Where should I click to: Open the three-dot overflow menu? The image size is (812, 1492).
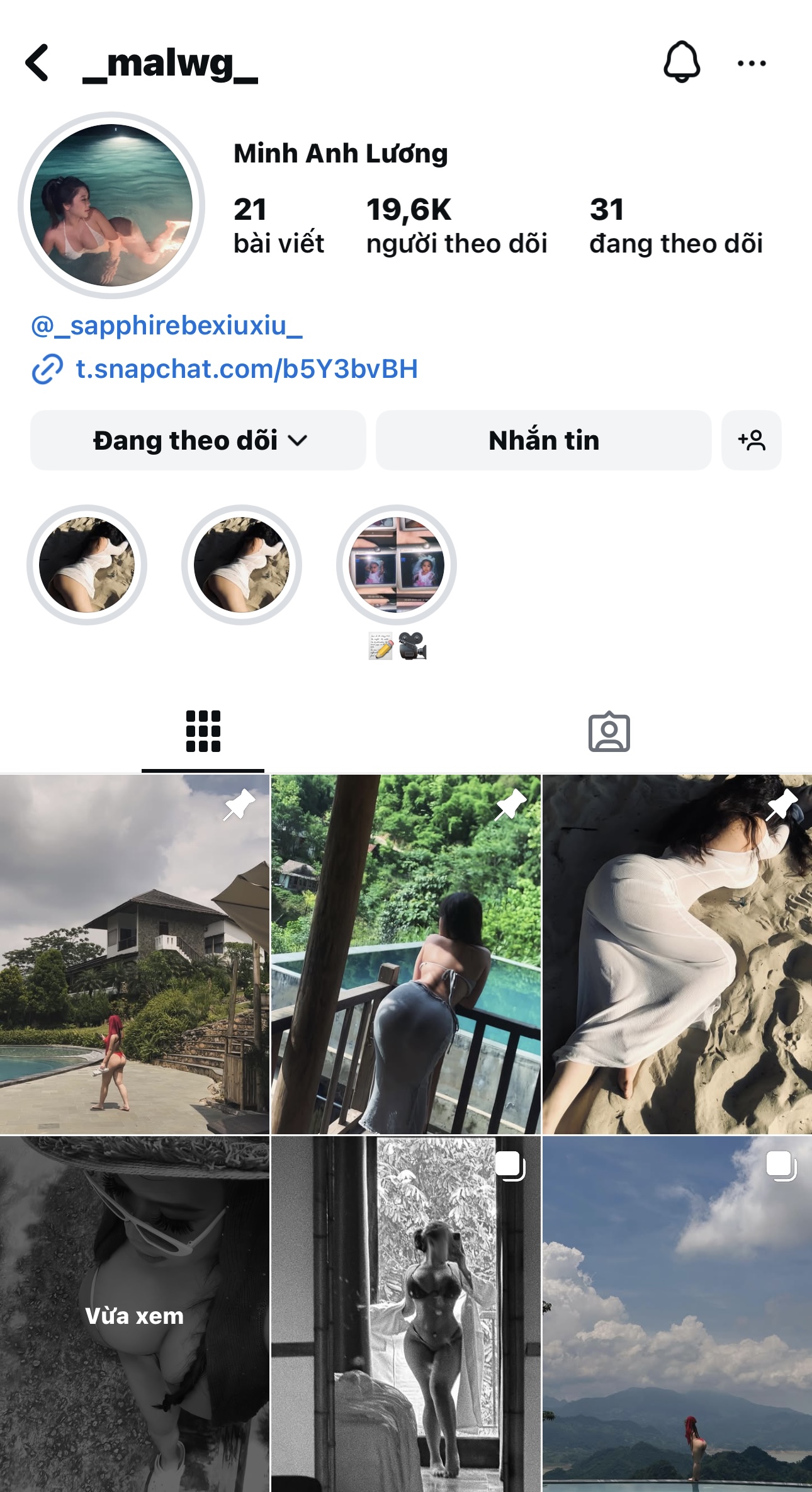(x=752, y=63)
